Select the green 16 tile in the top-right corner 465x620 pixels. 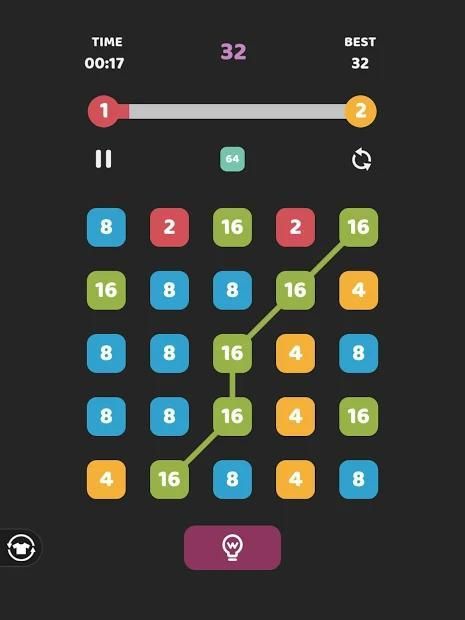point(358,227)
